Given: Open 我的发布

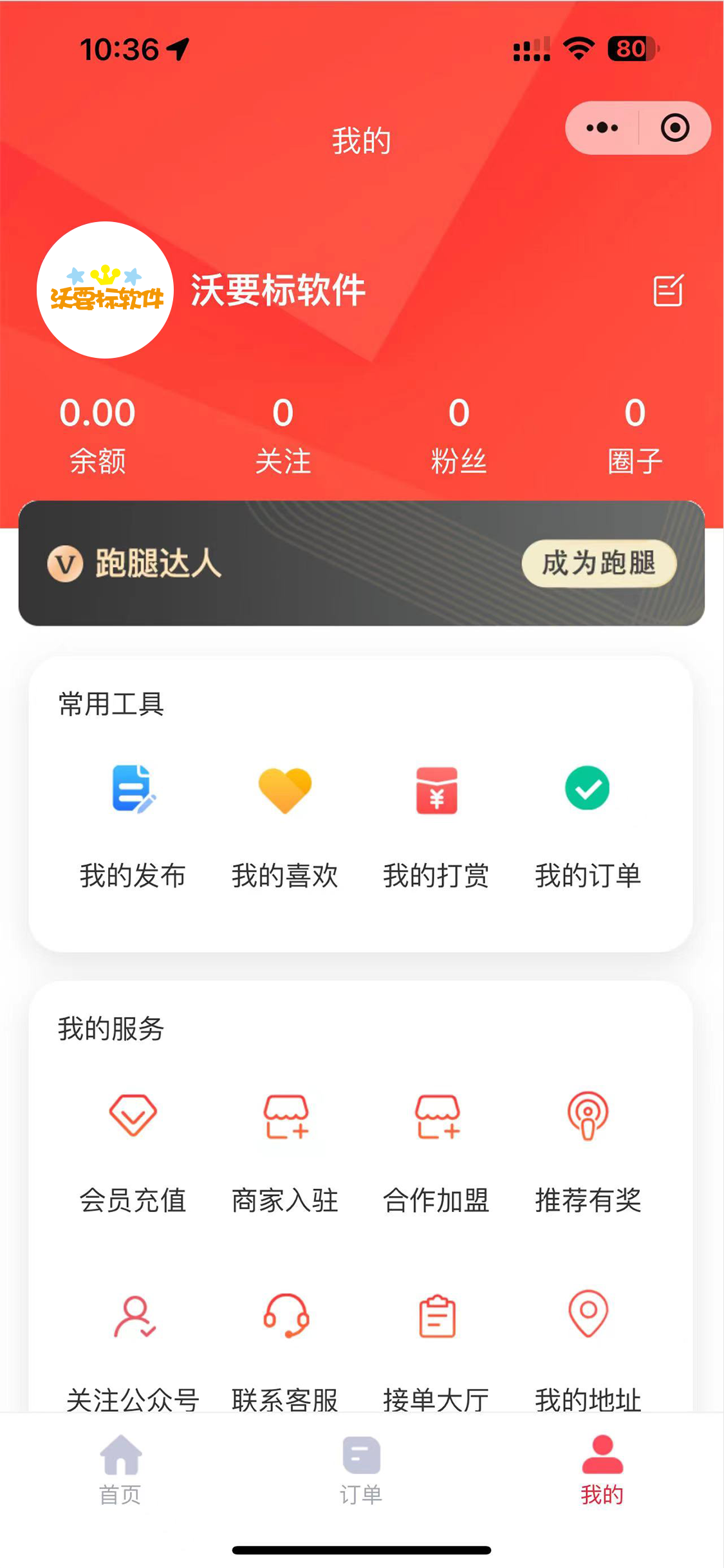Looking at the screenshot, I should tap(133, 827).
